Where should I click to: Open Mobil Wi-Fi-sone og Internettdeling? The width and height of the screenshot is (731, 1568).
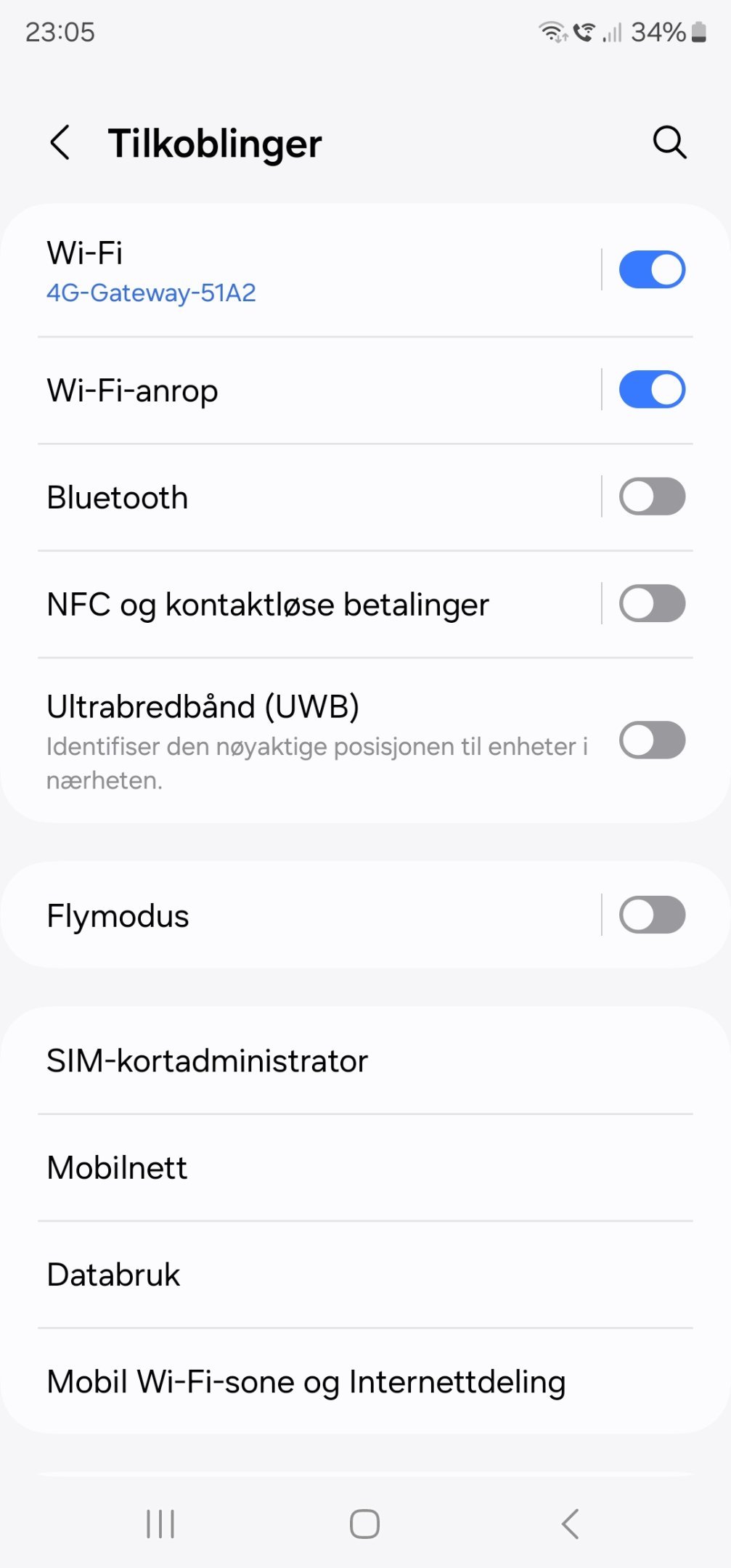(365, 1381)
